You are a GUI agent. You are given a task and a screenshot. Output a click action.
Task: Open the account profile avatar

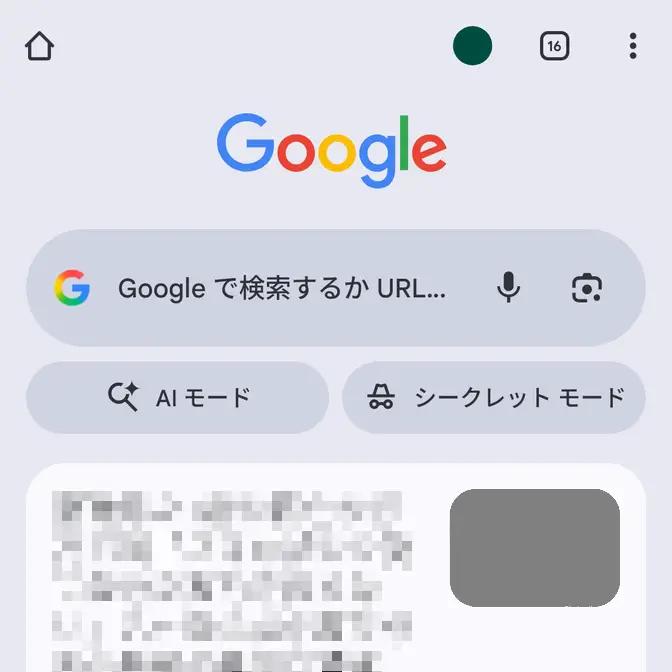click(472, 46)
